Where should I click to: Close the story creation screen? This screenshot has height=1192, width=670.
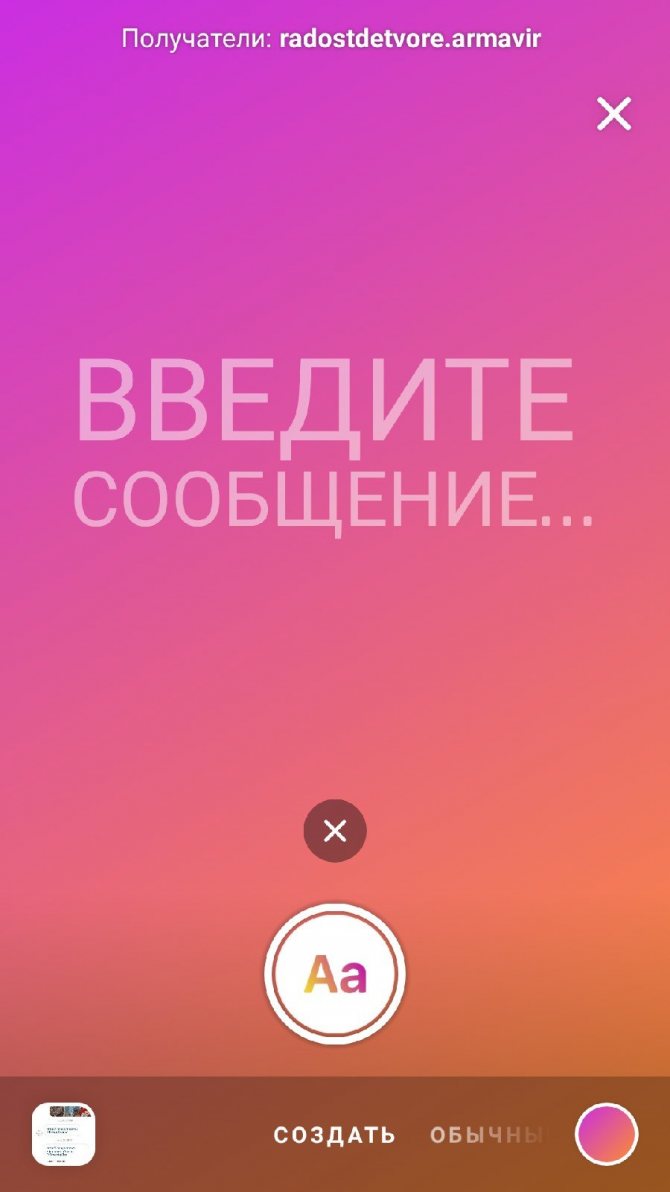[614, 114]
